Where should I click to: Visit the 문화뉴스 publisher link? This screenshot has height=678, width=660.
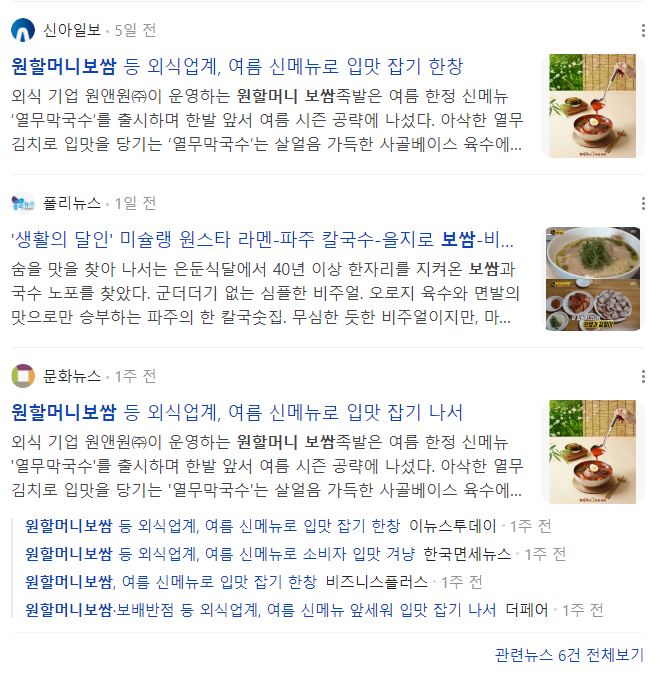[x=72, y=376]
